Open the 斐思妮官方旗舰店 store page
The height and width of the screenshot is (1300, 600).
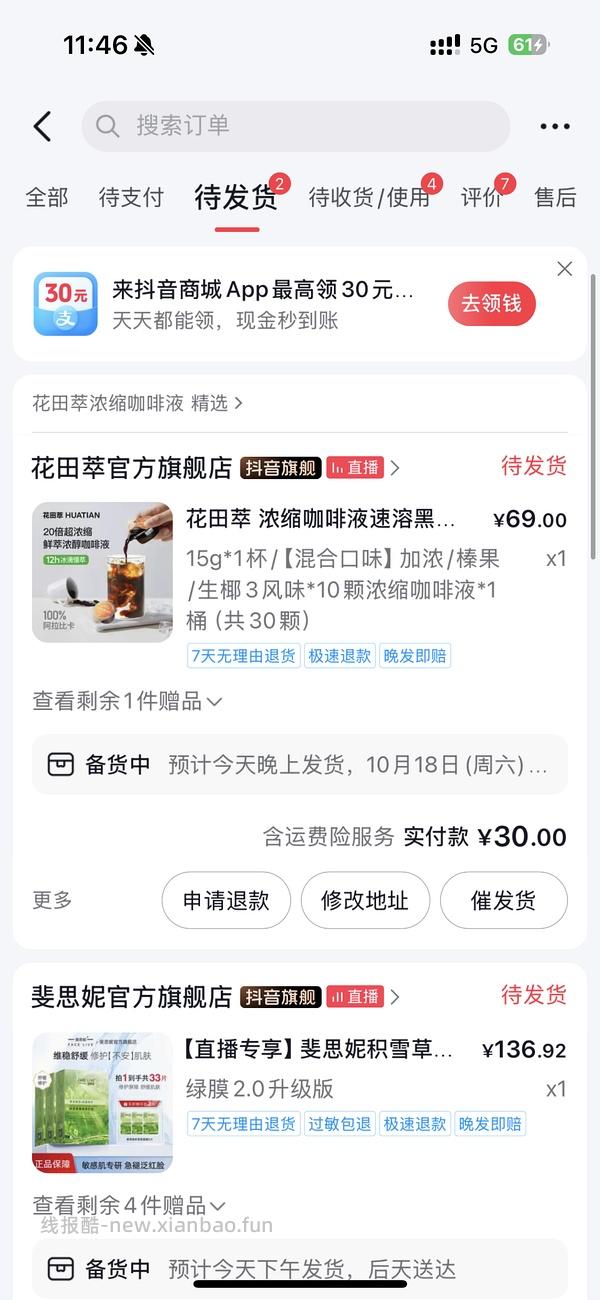tap(132, 996)
